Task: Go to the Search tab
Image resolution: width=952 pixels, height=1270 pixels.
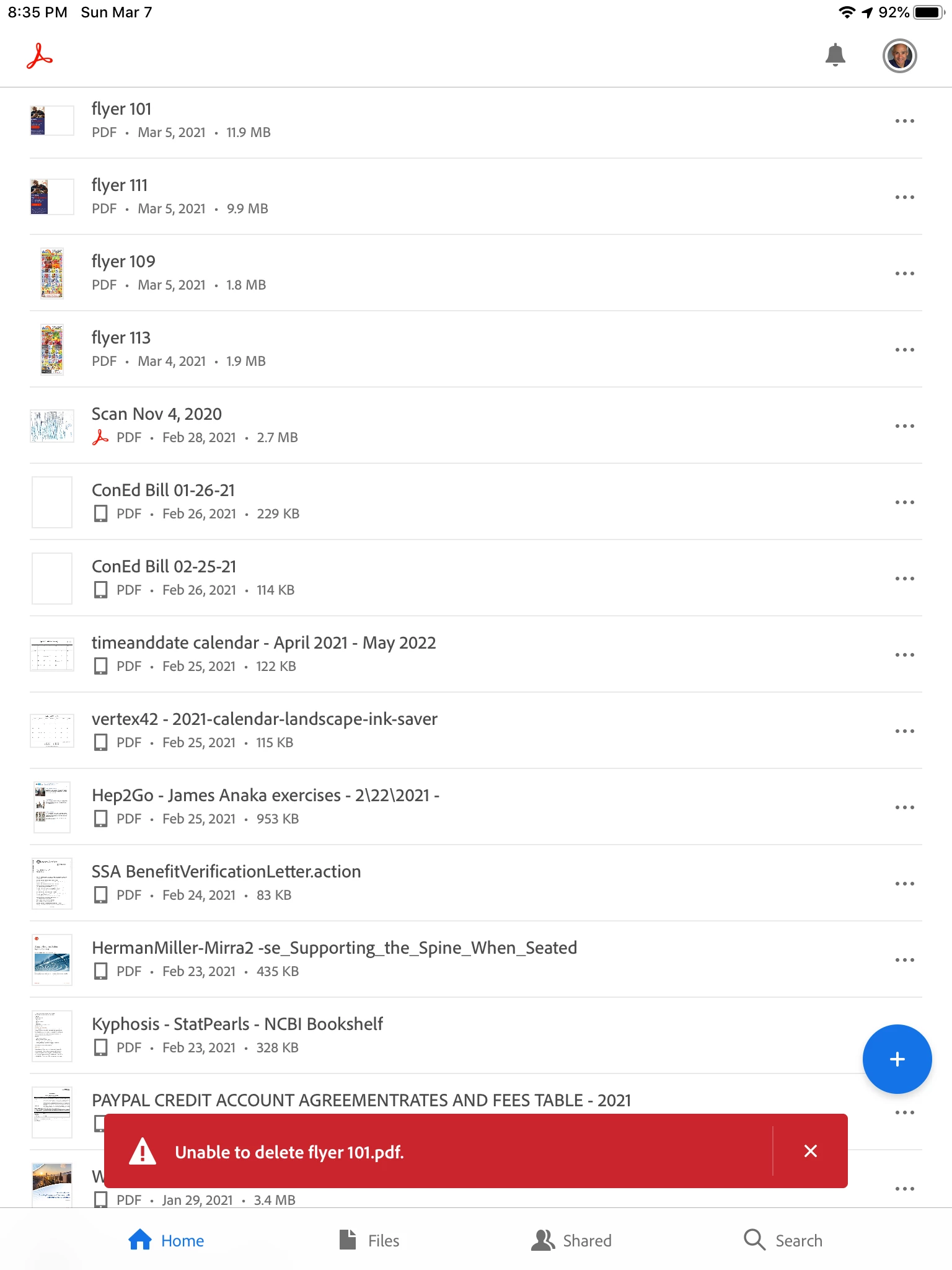Action: [x=783, y=1240]
